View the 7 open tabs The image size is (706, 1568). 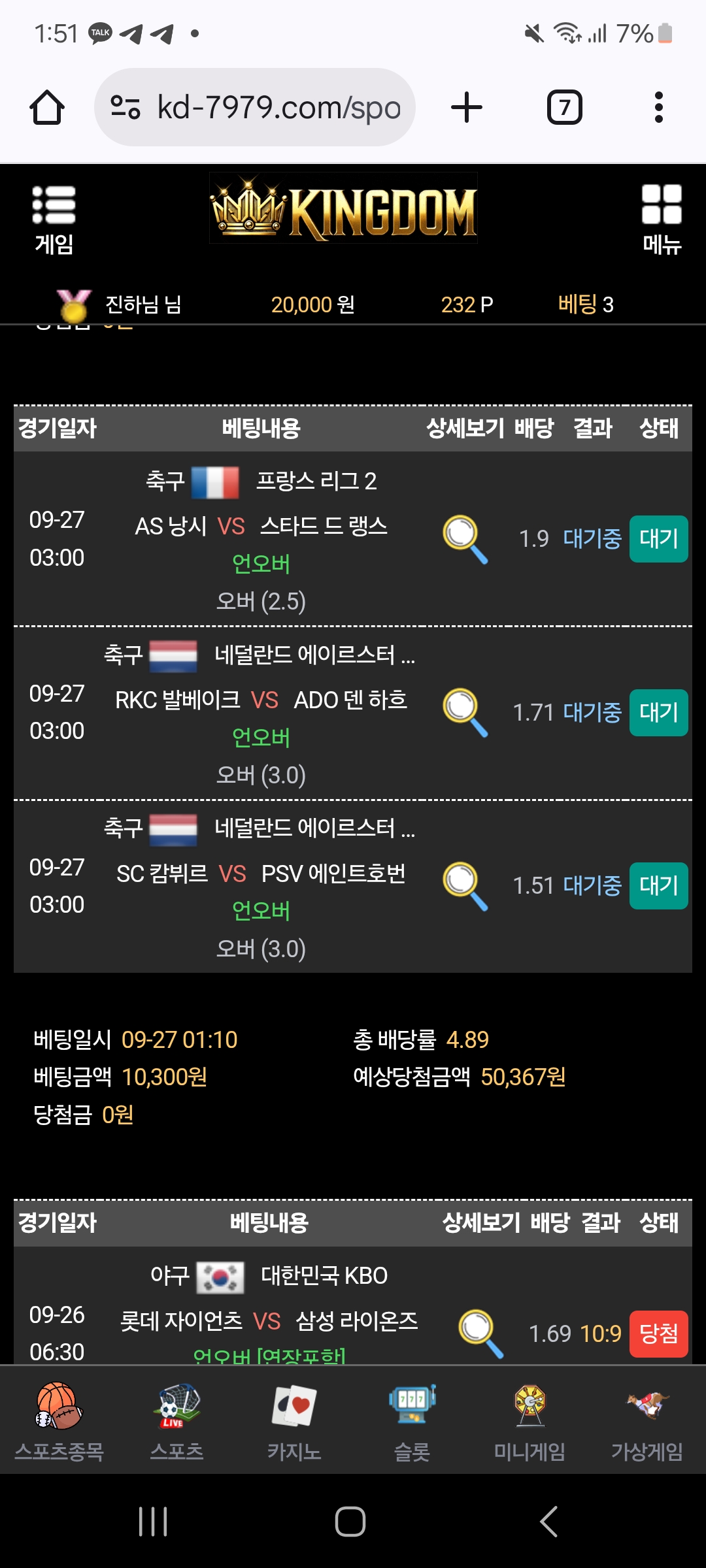(564, 107)
